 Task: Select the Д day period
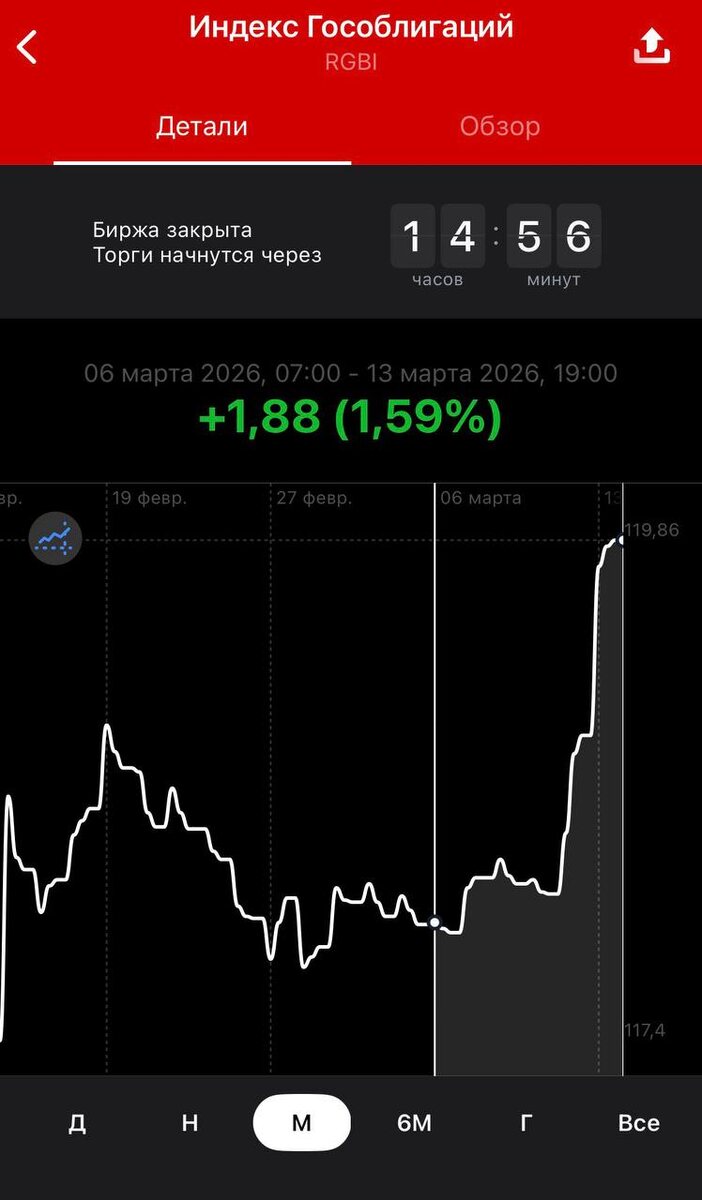(77, 1123)
